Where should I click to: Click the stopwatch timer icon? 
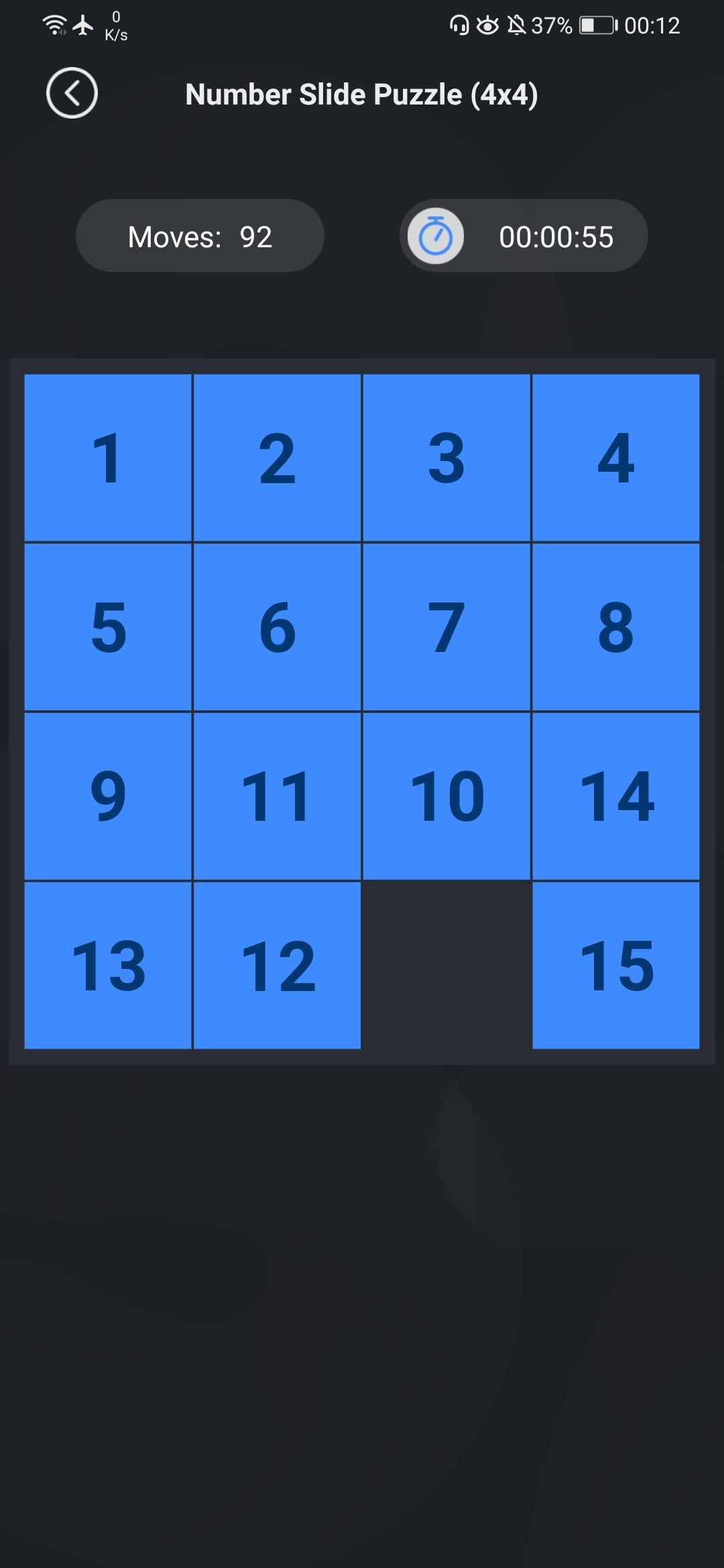[x=435, y=236]
